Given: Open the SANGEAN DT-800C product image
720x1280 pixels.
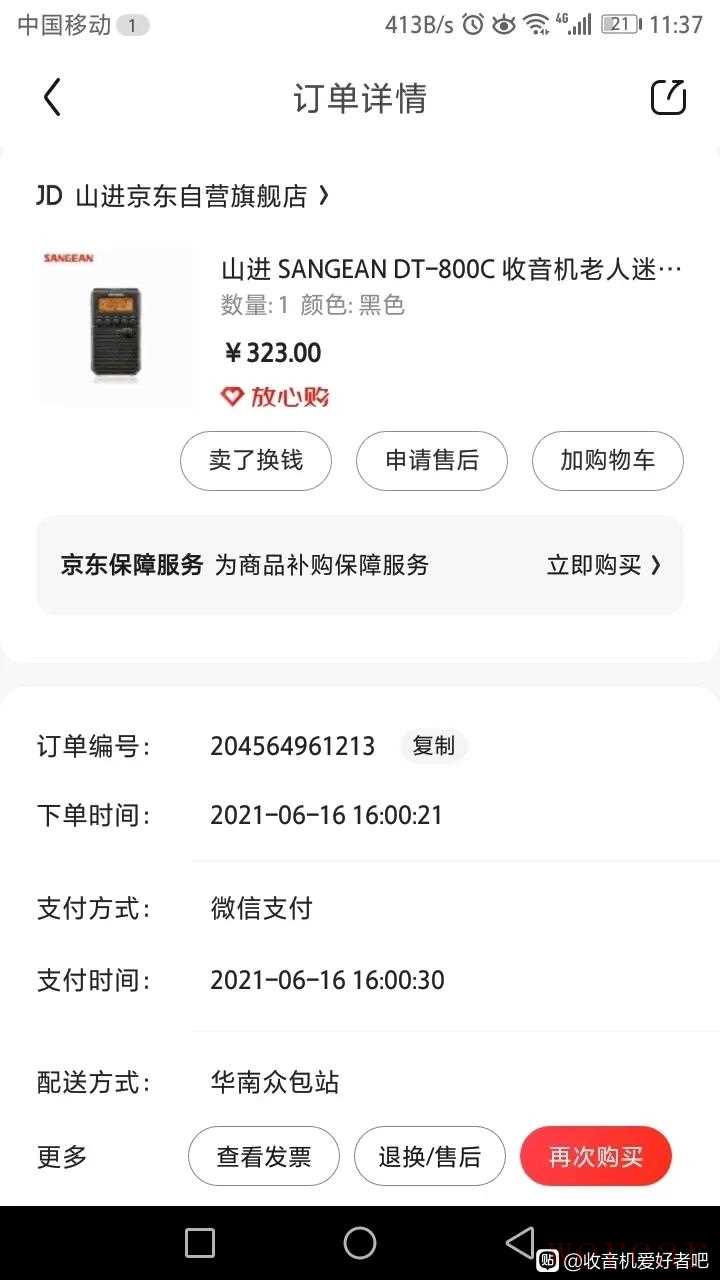Looking at the screenshot, I should [x=115, y=328].
